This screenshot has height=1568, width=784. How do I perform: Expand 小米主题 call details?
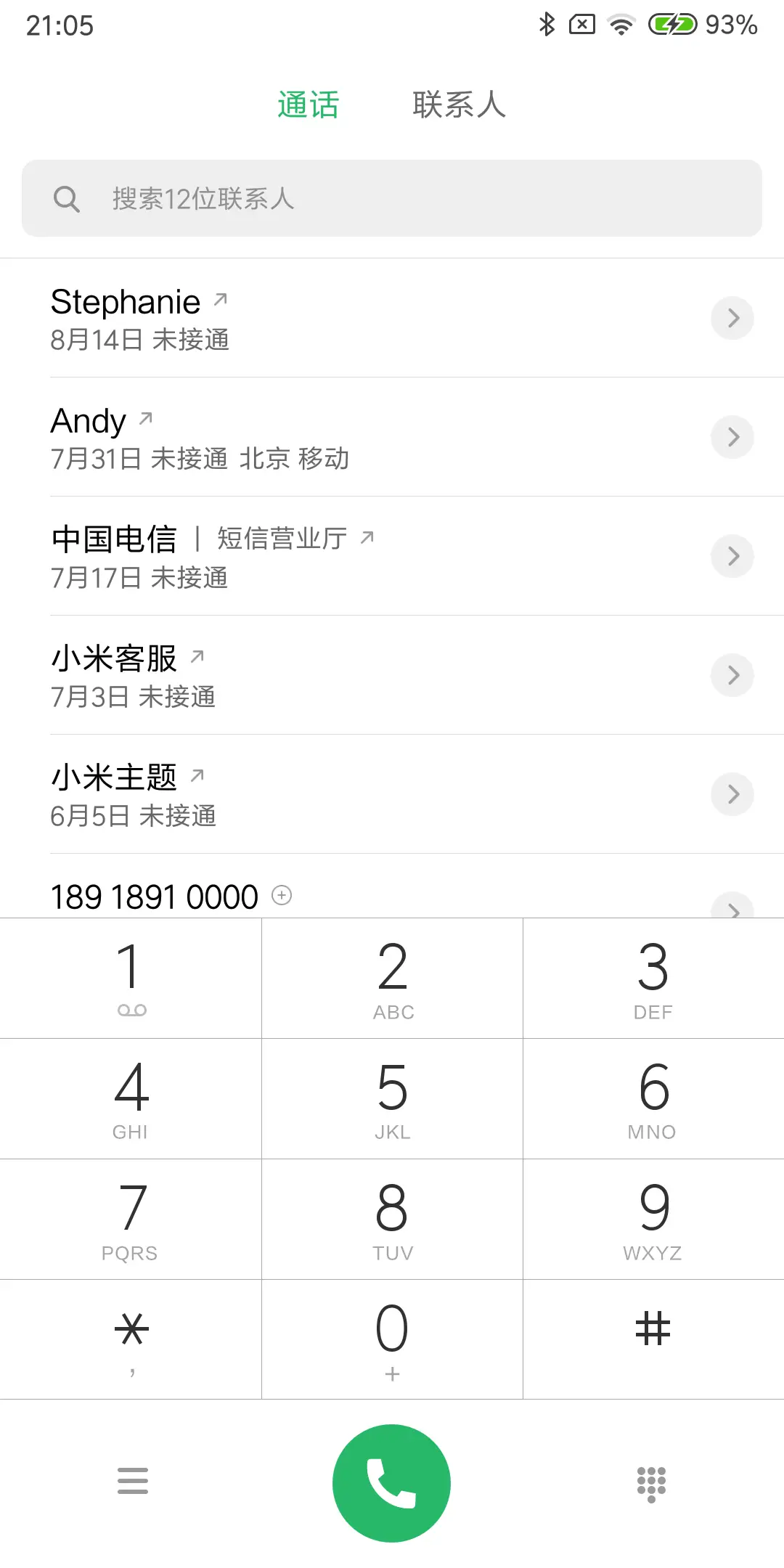point(732,794)
